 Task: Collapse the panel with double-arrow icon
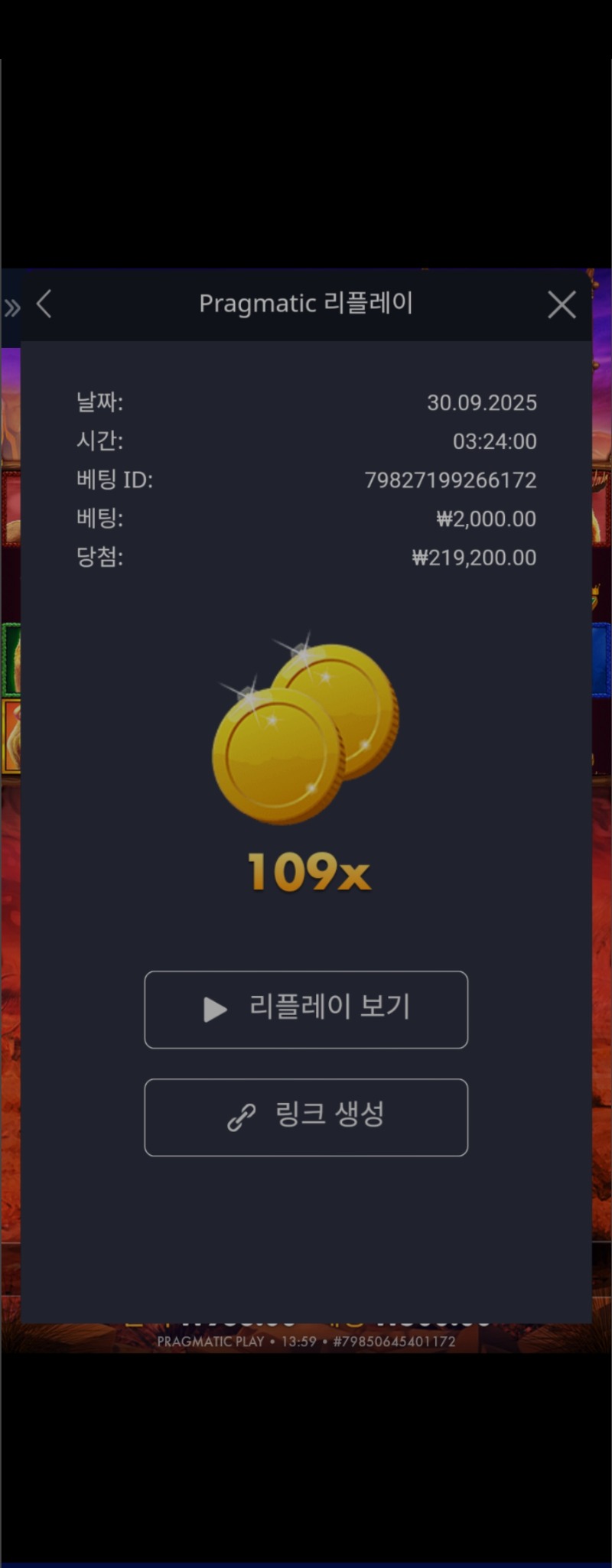coord(12,308)
